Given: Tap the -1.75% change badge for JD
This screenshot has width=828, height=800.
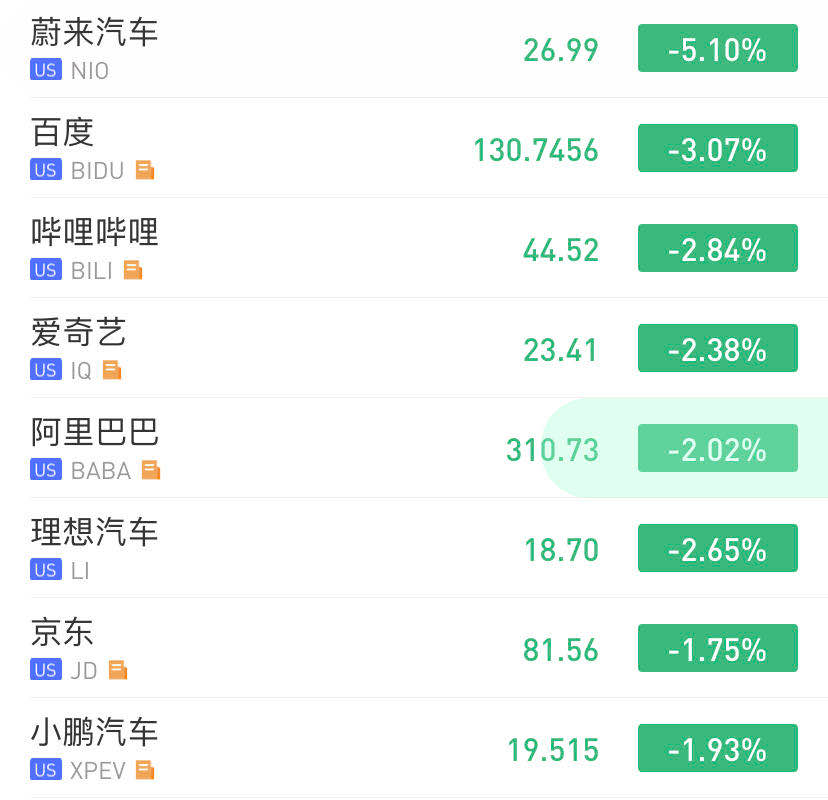Looking at the screenshot, I should click(717, 649).
